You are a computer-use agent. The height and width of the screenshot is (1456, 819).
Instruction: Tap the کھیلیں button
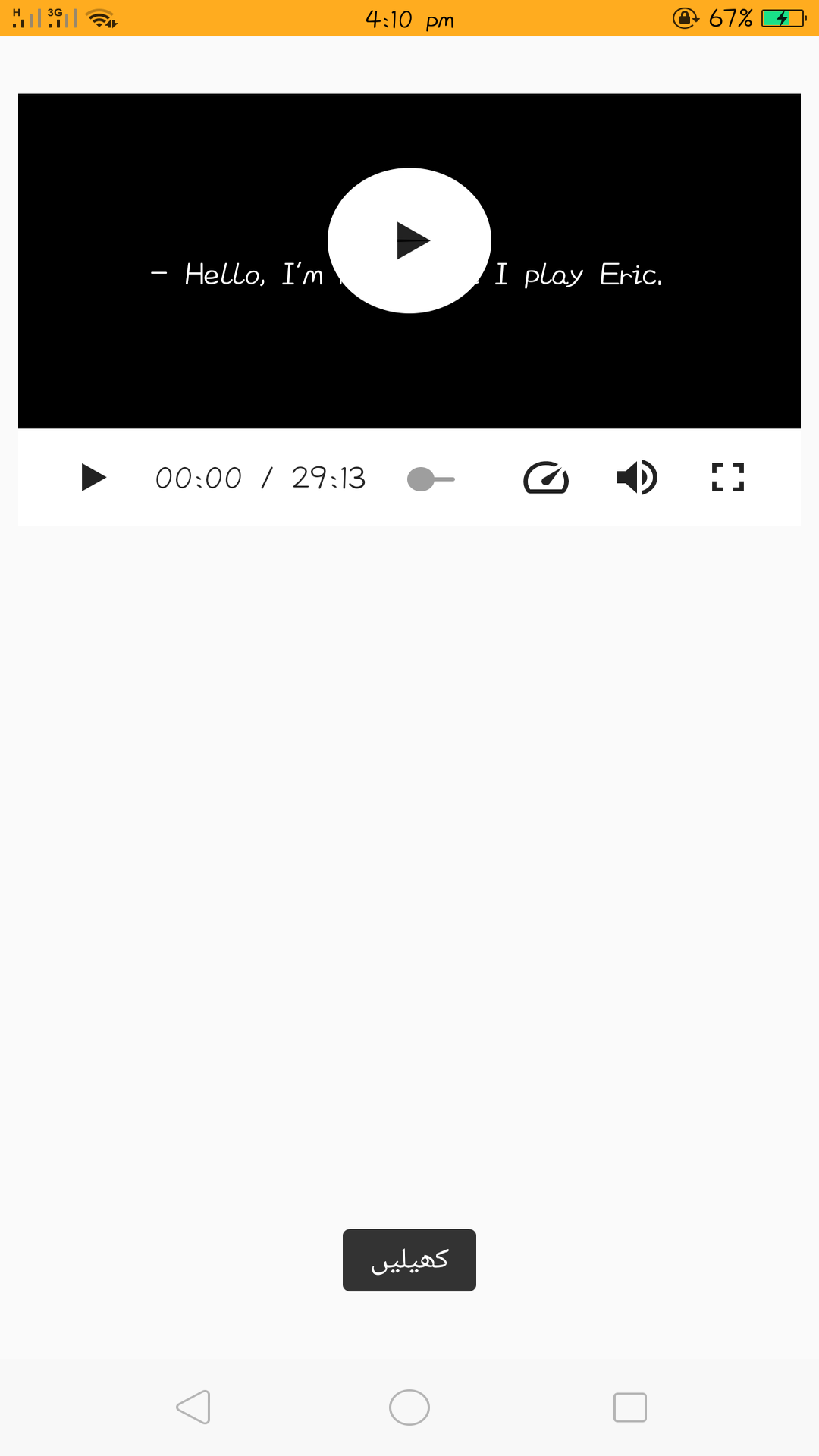click(409, 1260)
